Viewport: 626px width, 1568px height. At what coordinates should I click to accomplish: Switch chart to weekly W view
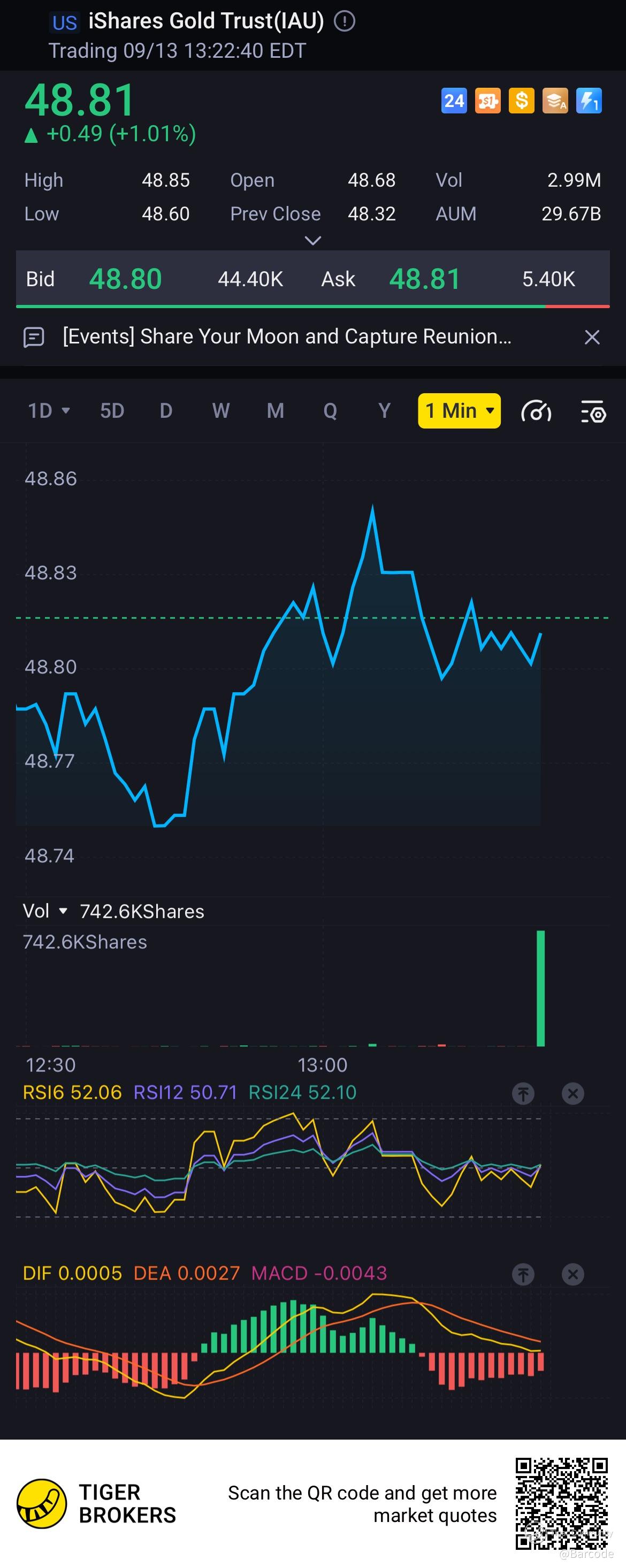click(220, 411)
